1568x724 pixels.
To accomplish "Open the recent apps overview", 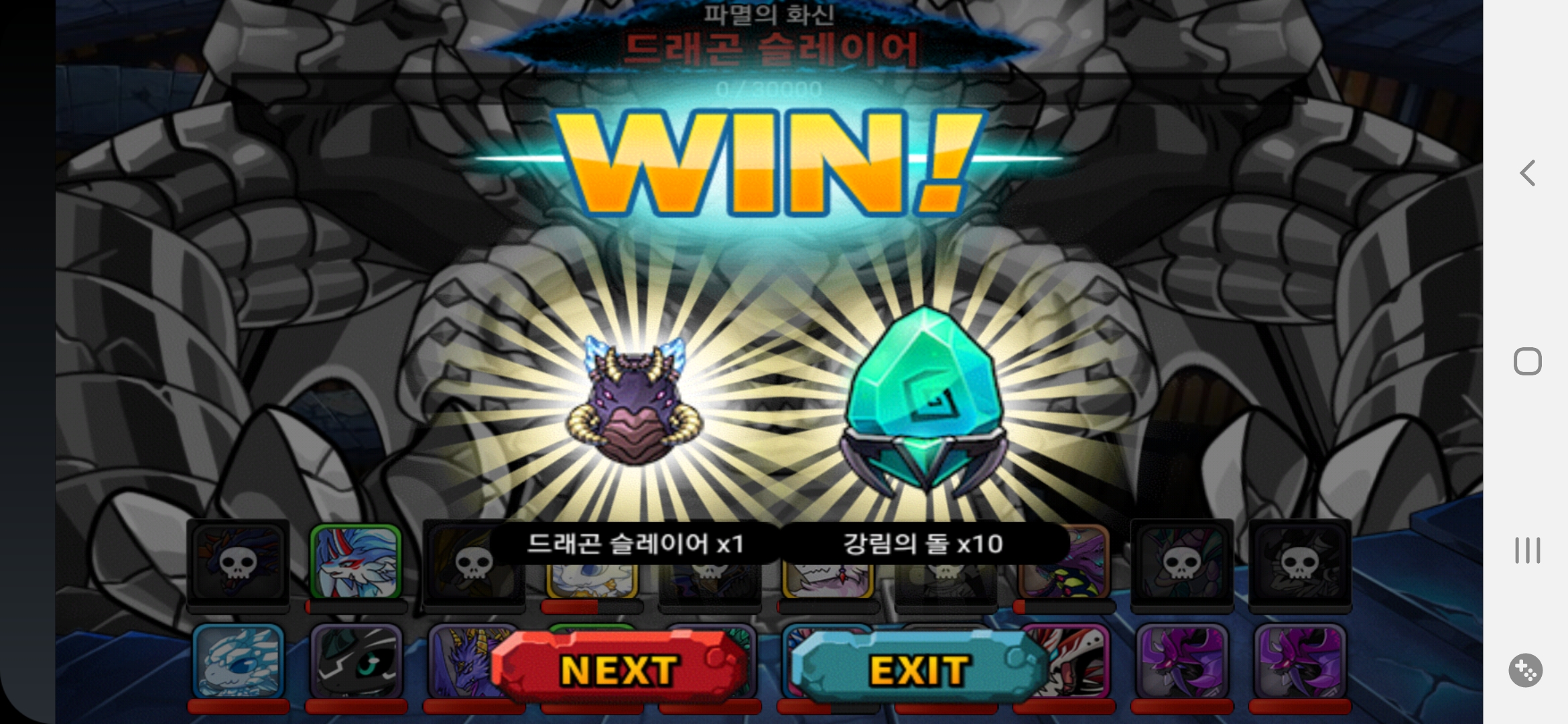I will click(1527, 550).
